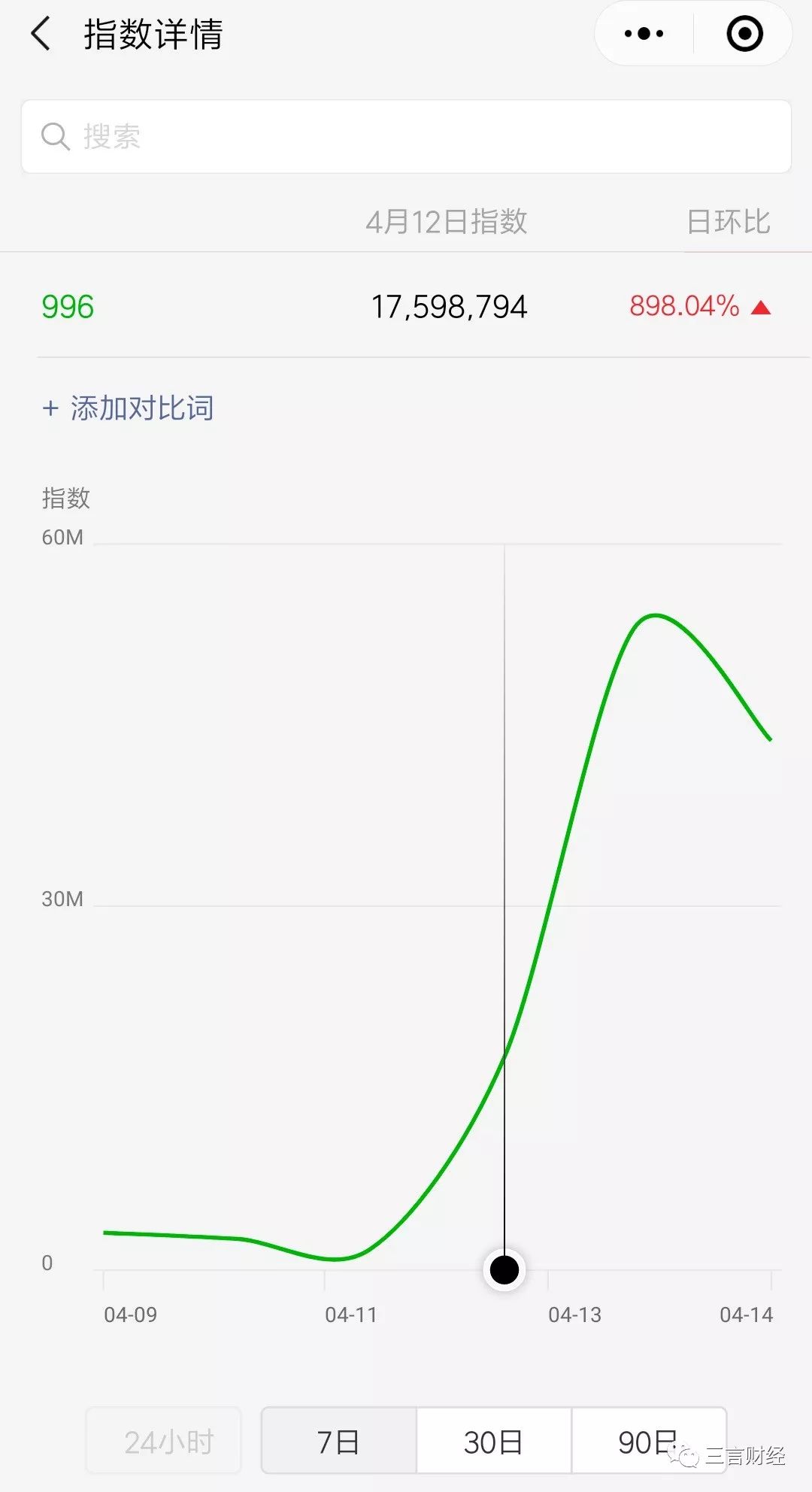Switch to the 7日 range

pos(339,1441)
